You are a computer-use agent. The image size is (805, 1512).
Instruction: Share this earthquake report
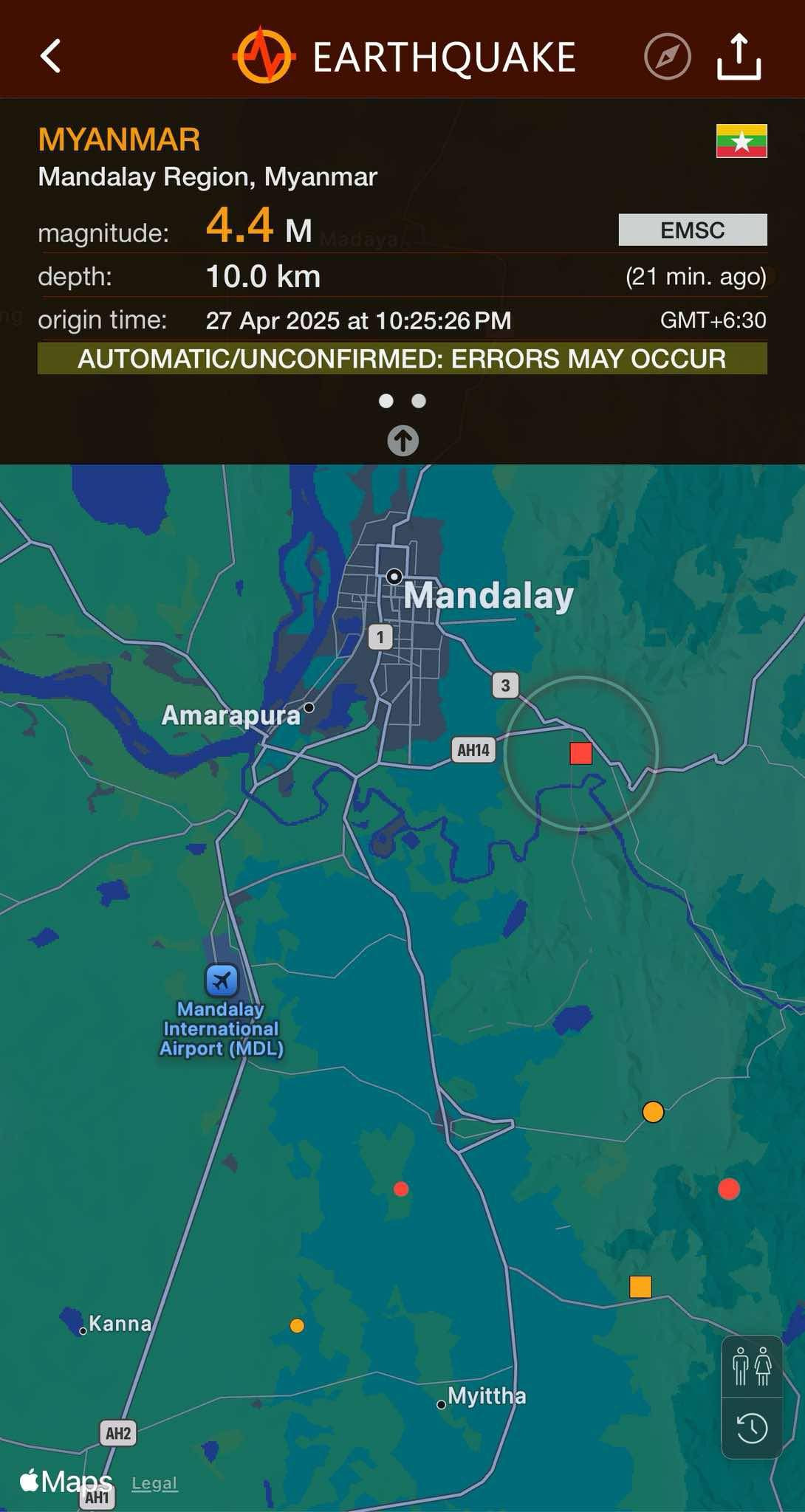[x=739, y=57]
